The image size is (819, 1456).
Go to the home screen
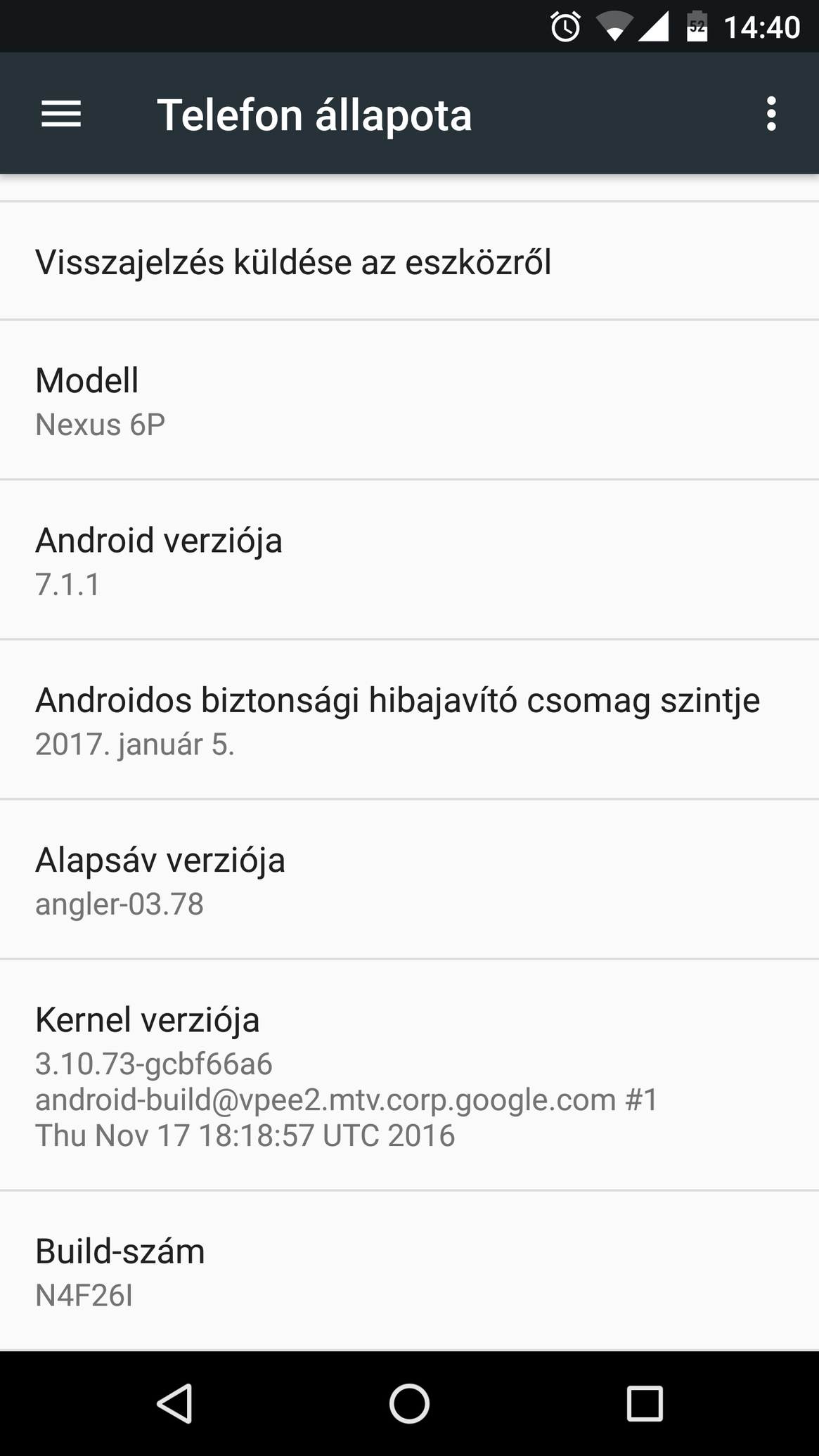coord(409,1403)
